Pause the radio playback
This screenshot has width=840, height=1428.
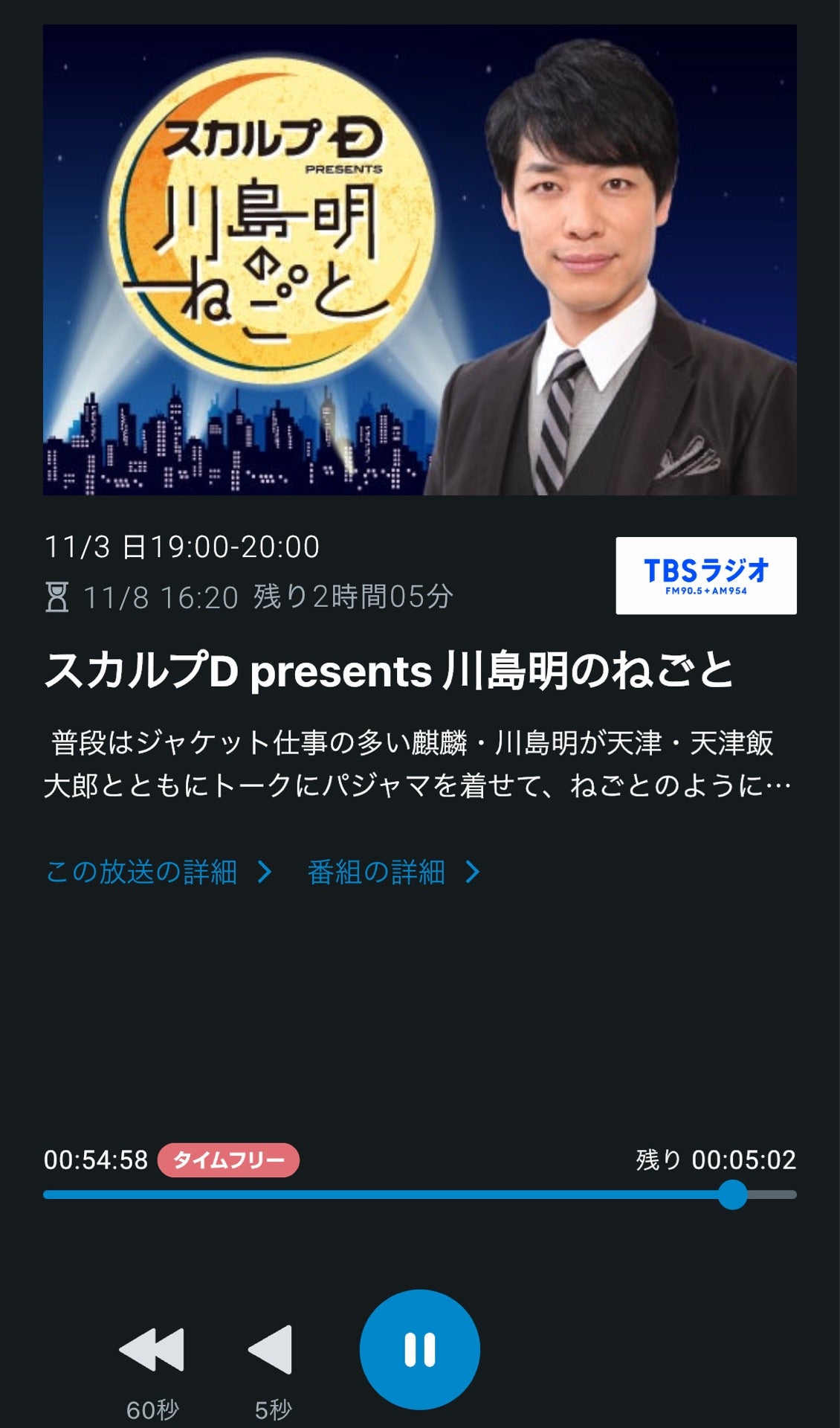(x=419, y=1349)
